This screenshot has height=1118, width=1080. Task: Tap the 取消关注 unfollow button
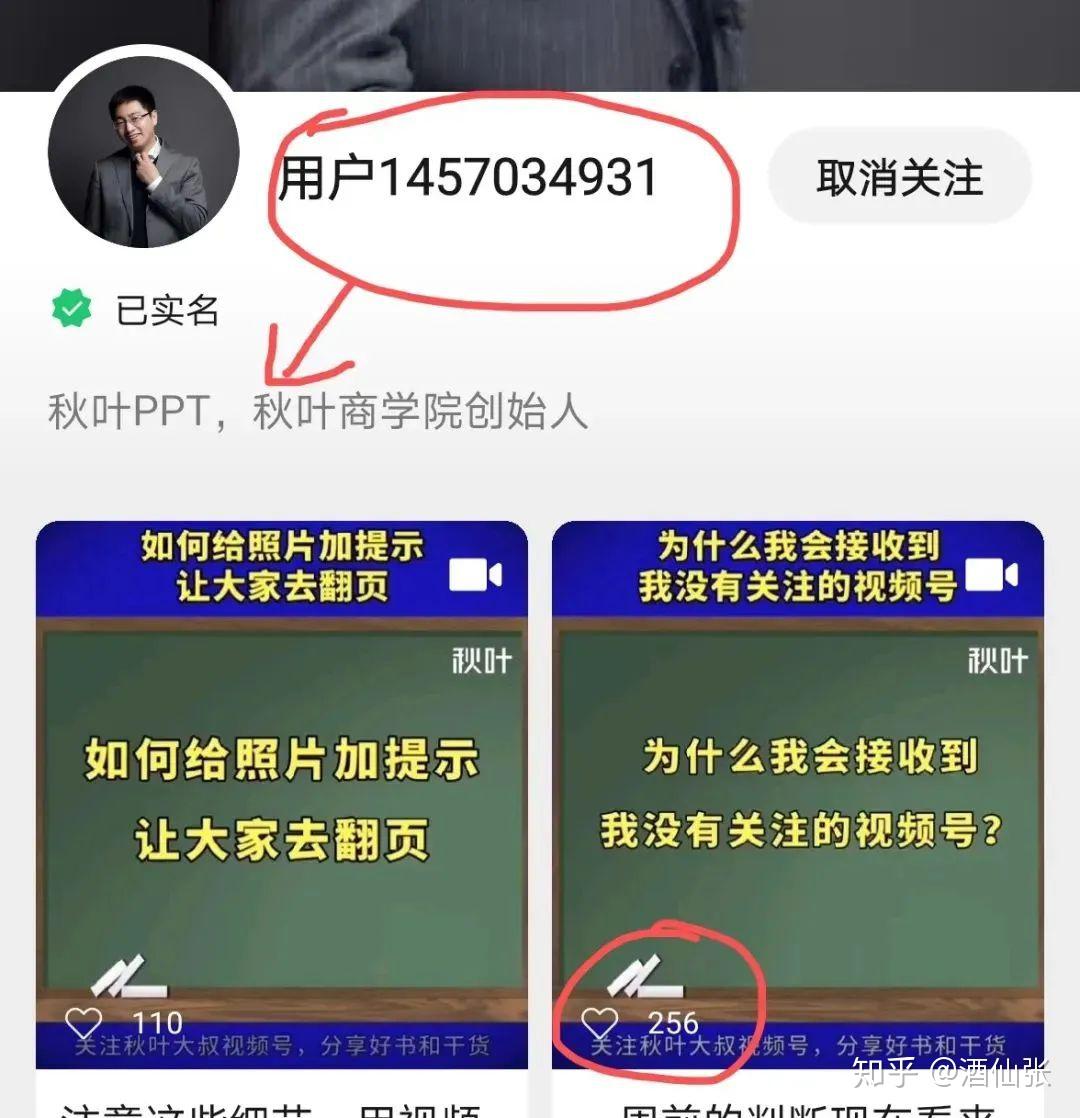coord(899,177)
